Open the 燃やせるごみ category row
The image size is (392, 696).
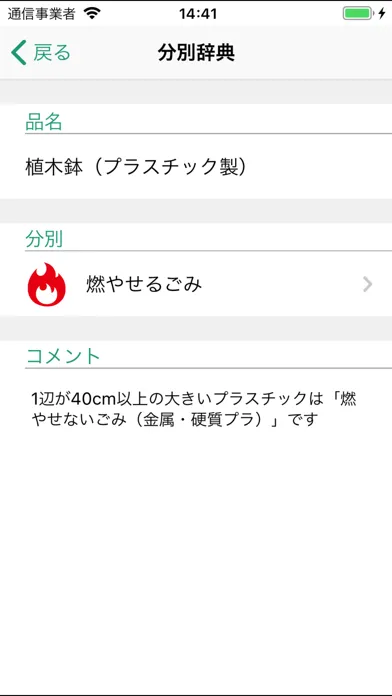click(196, 284)
